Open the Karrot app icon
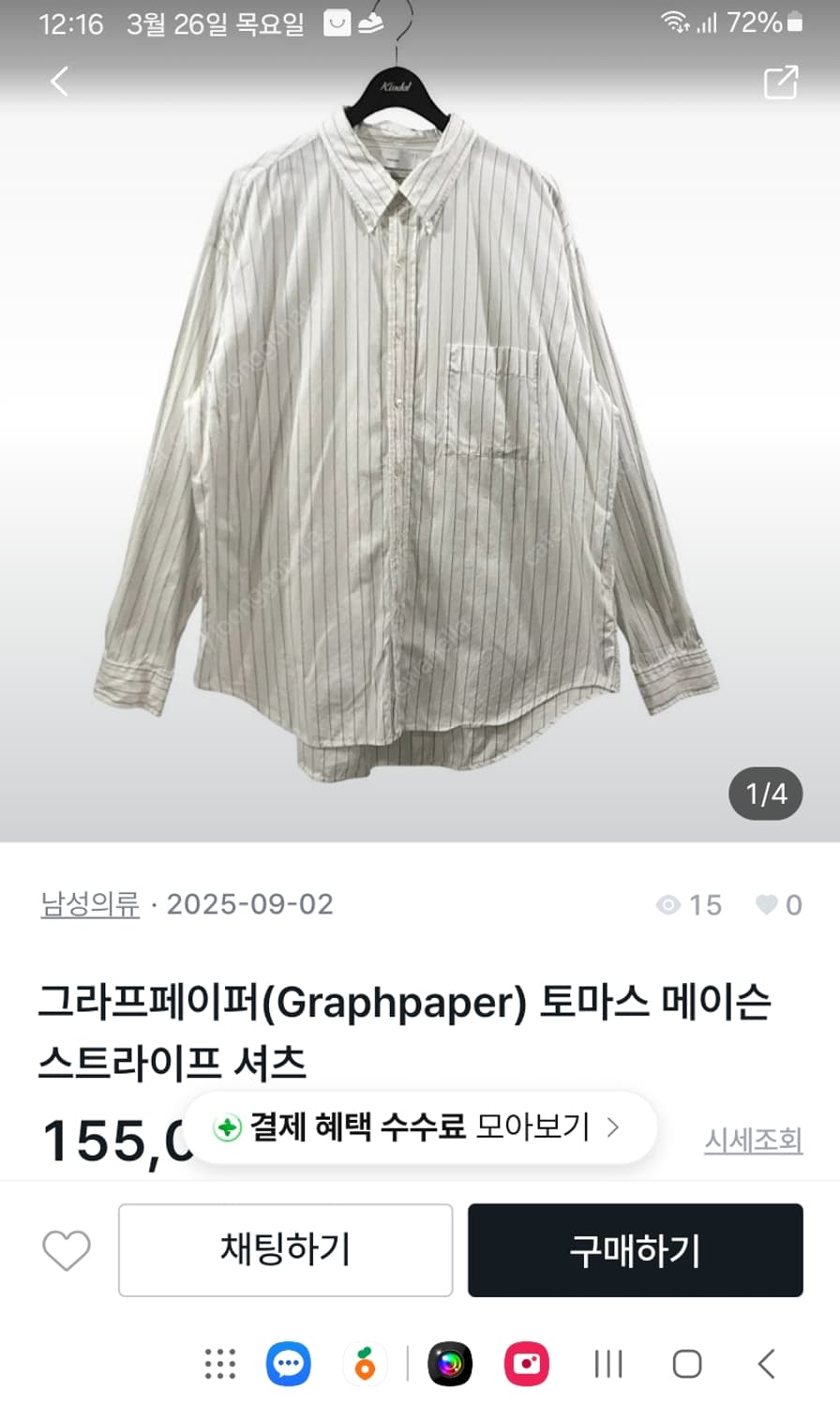Image resolution: width=840 pixels, height=1407 pixels. (365, 1364)
